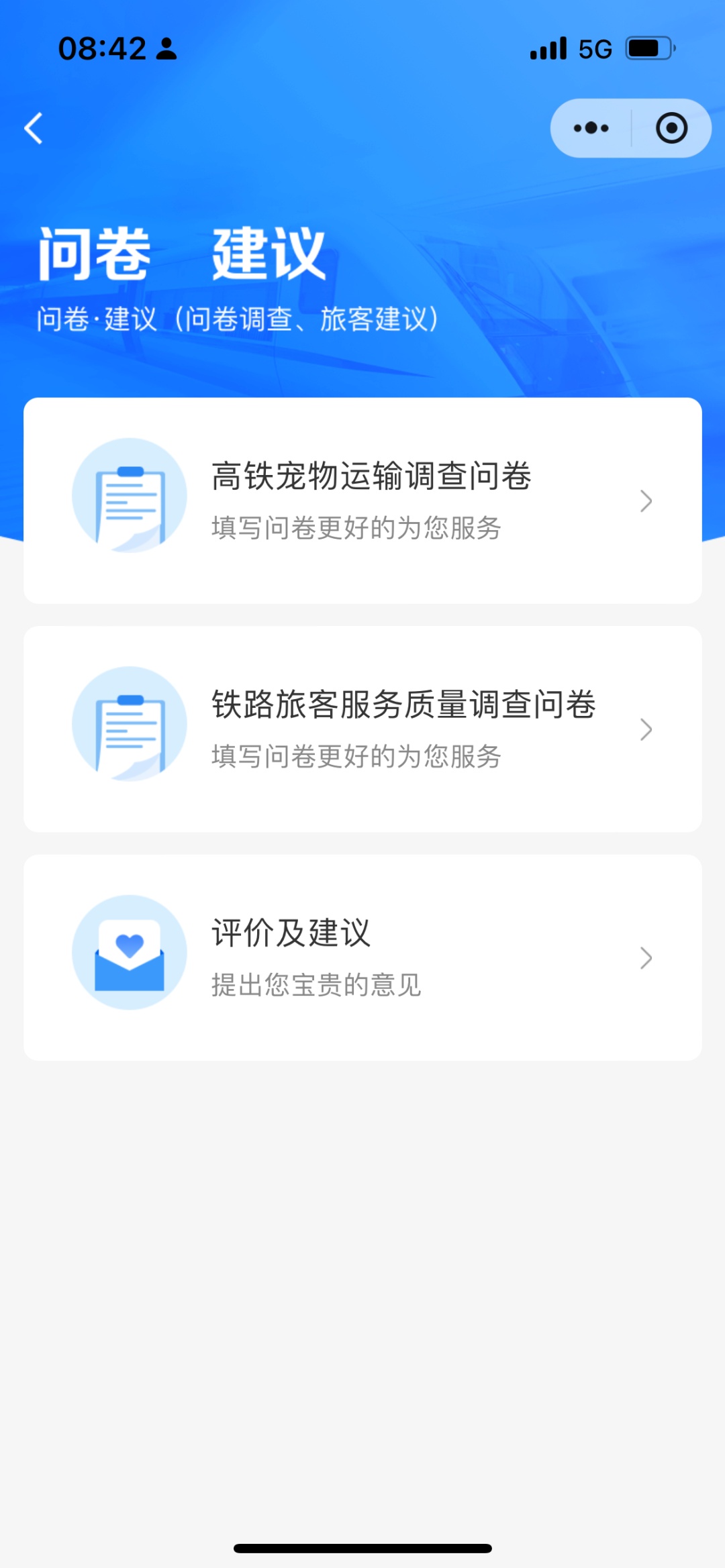Tap the subtitle 问卷·建议（问卷调查、旅客建议）

coord(238,319)
